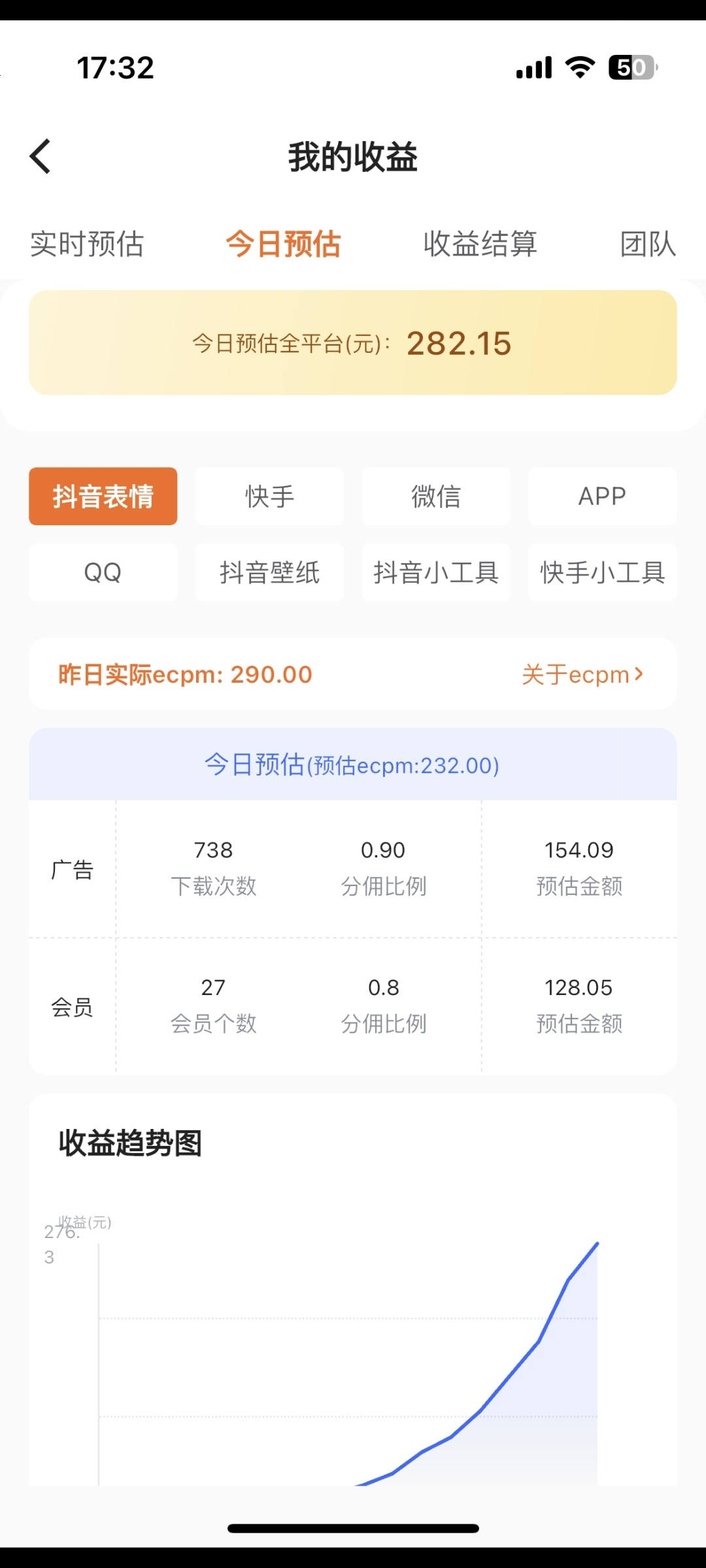This screenshot has width=706, height=1568.
Task: Select the QQ platform filter
Action: pyautogui.click(x=103, y=572)
